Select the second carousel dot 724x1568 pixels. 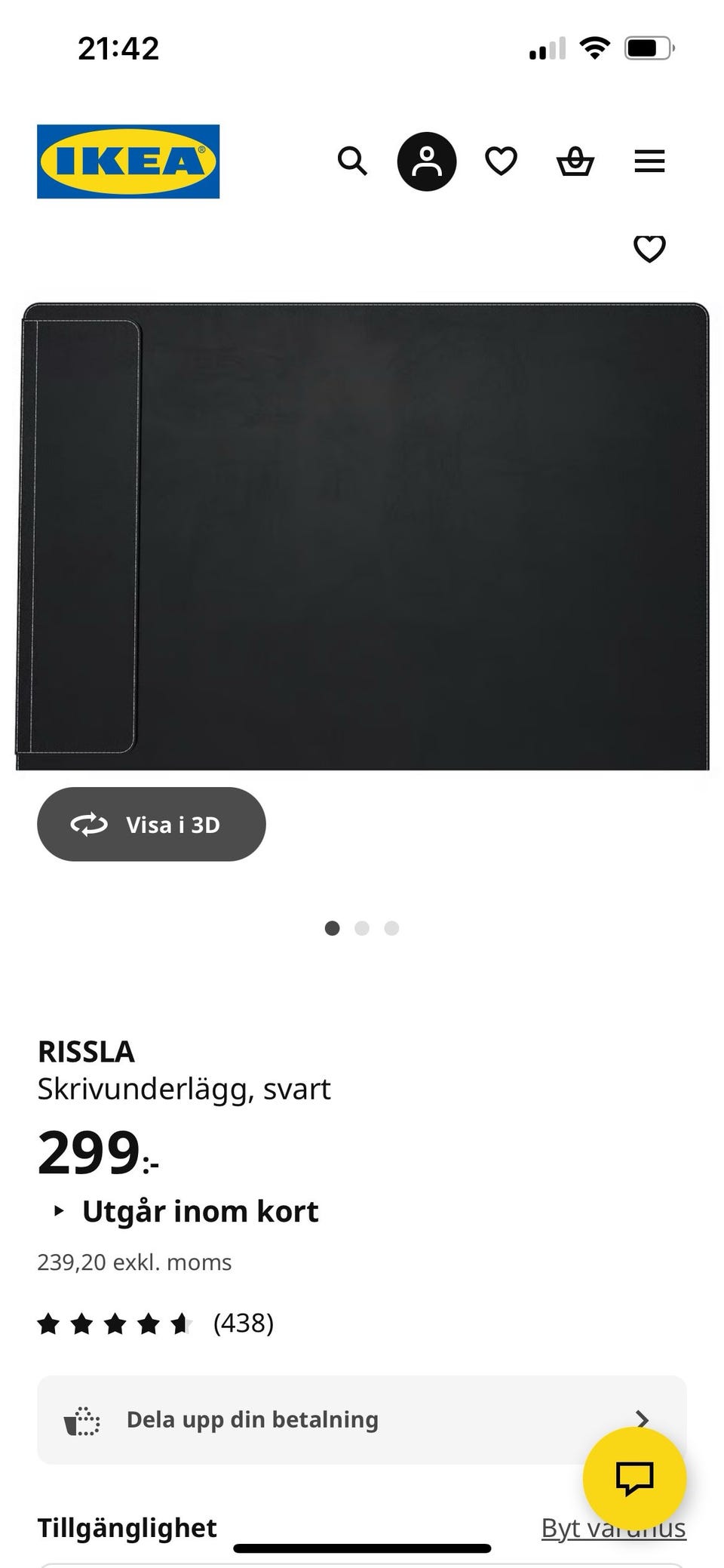[x=361, y=928]
